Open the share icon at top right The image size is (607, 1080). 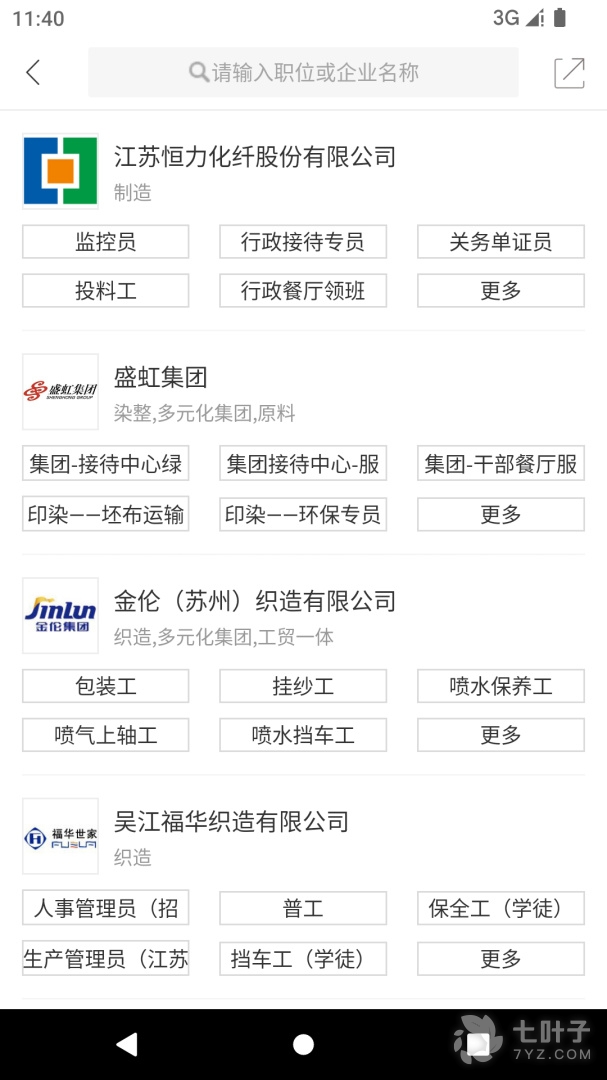(569, 72)
